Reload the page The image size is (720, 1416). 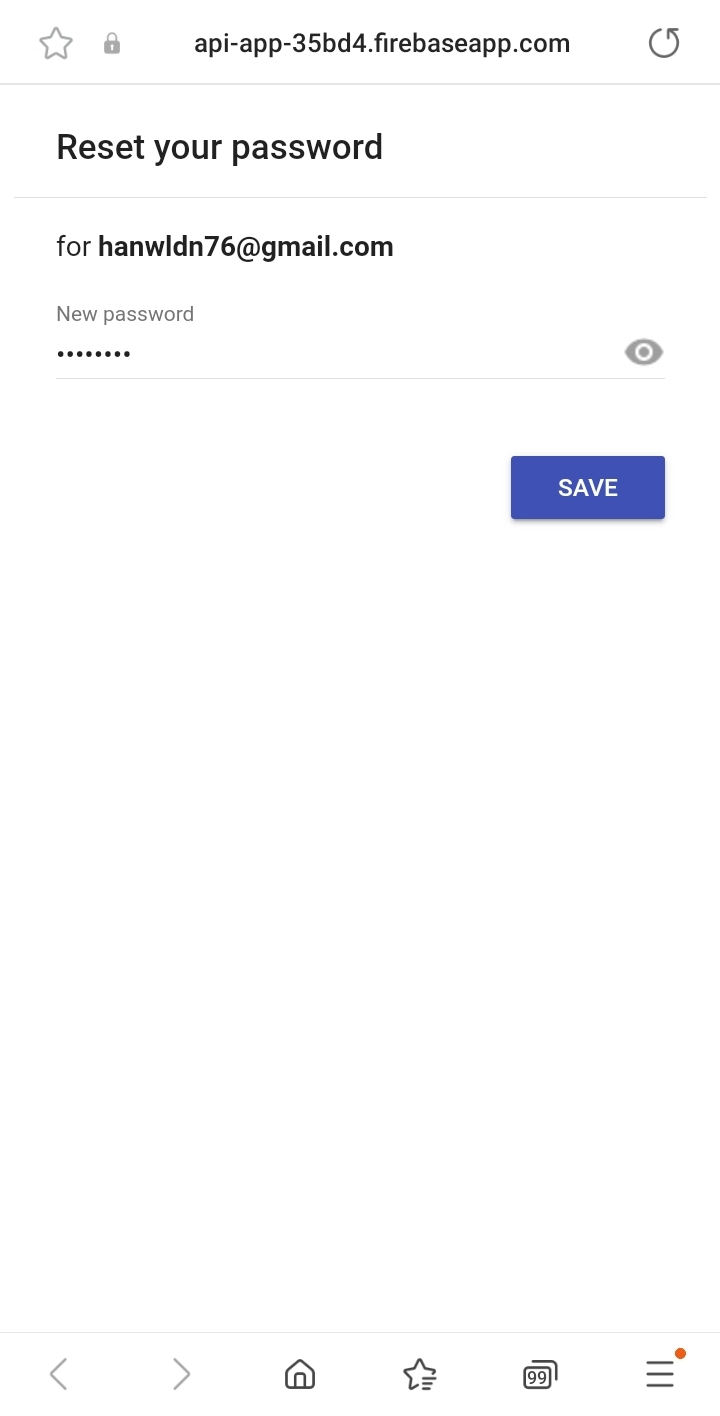[x=664, y=43]
